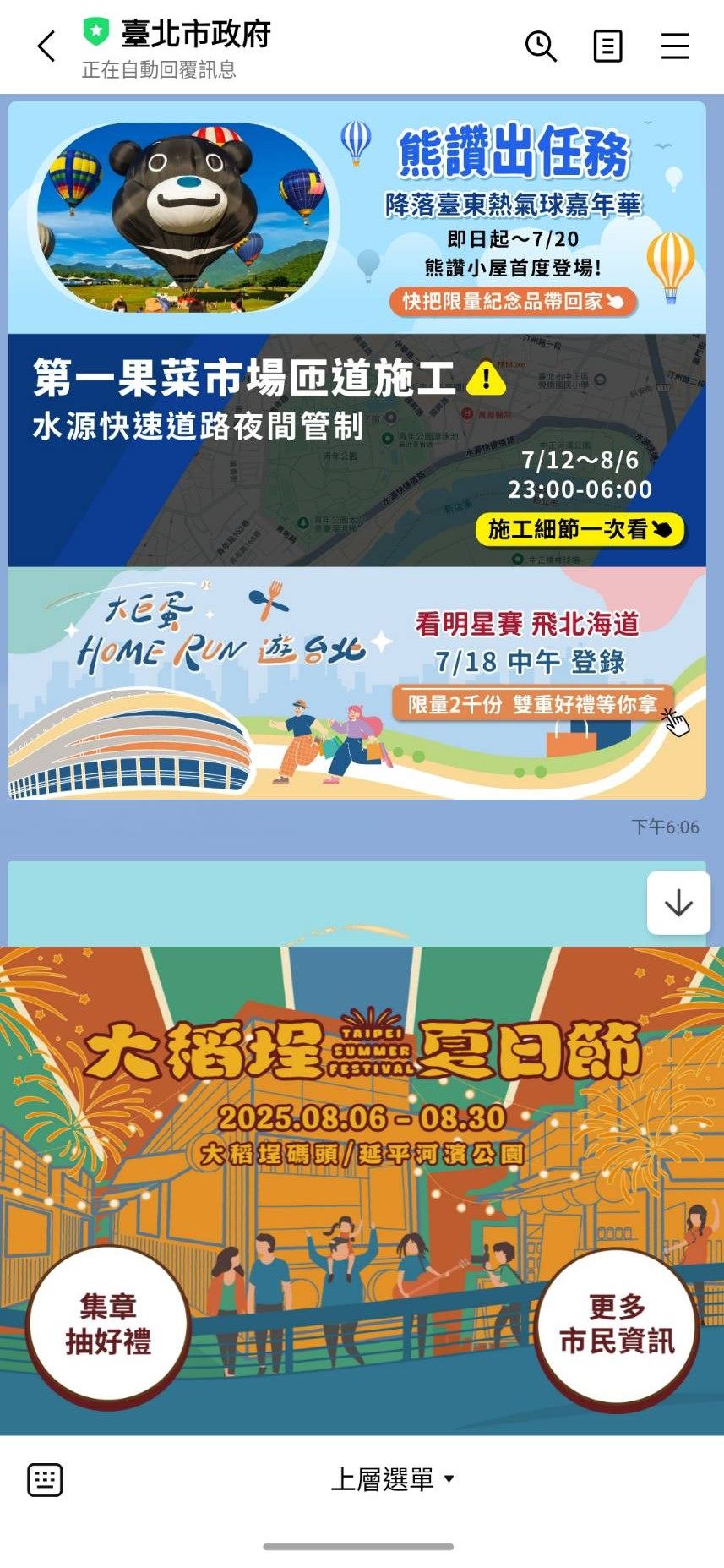The width and height of the screenshot is (724, 1568).
Task: Open the 熊讚出任務 hot air balloon banner
Action: point(357,217)
